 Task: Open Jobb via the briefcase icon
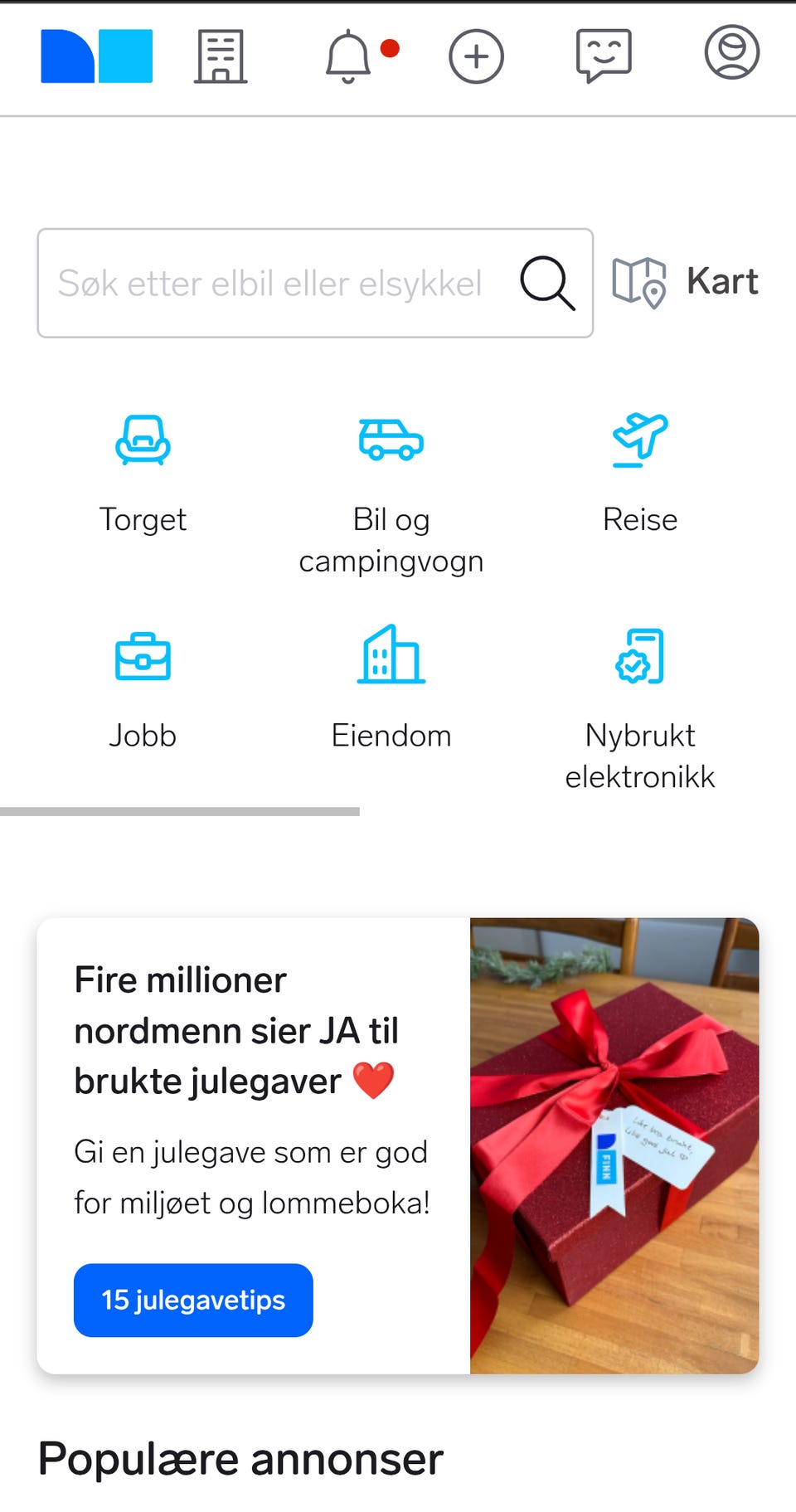click(x=143, y=658)
